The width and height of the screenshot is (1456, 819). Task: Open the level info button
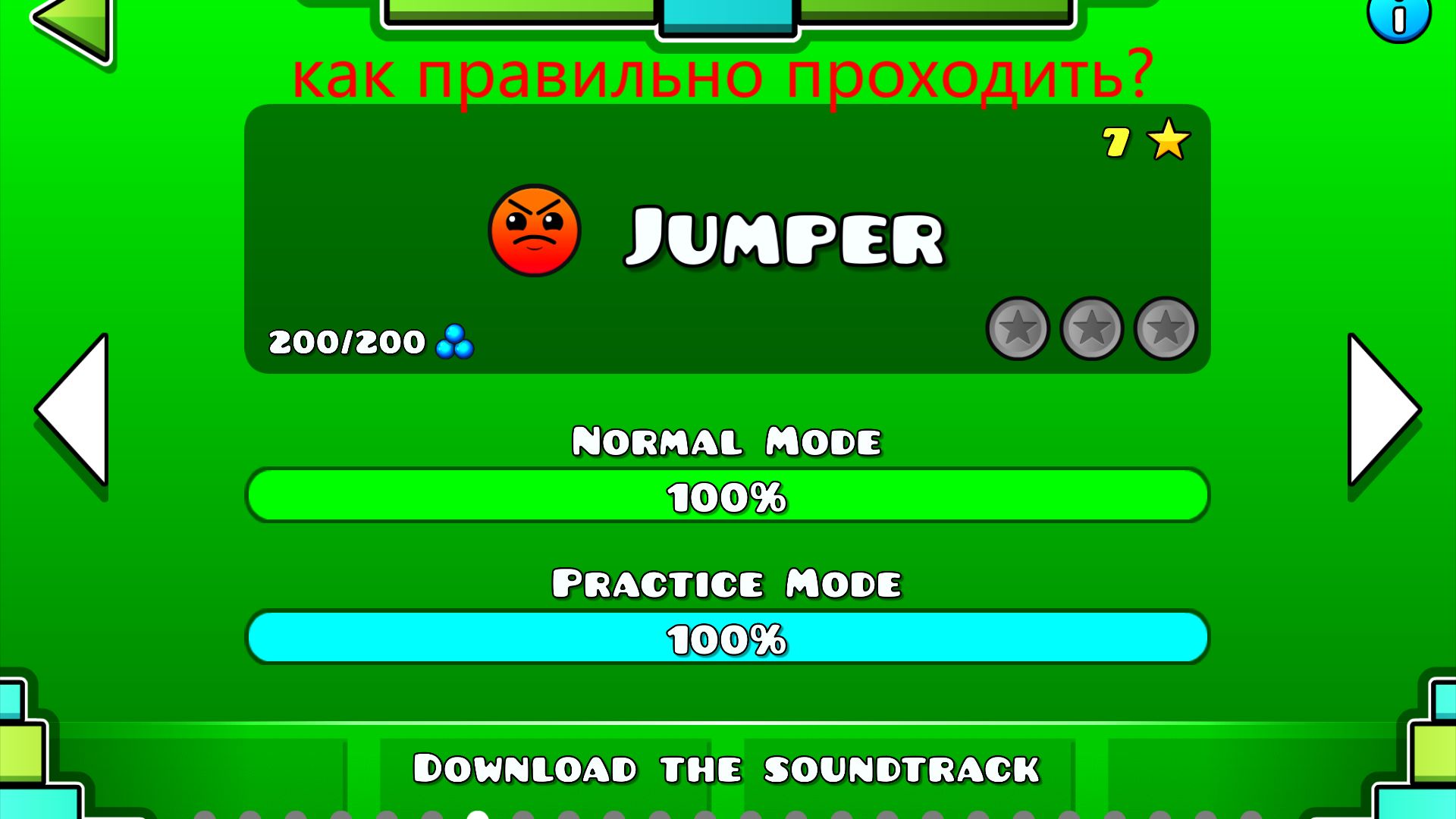pyautogui.click(x=1398, y=19)
